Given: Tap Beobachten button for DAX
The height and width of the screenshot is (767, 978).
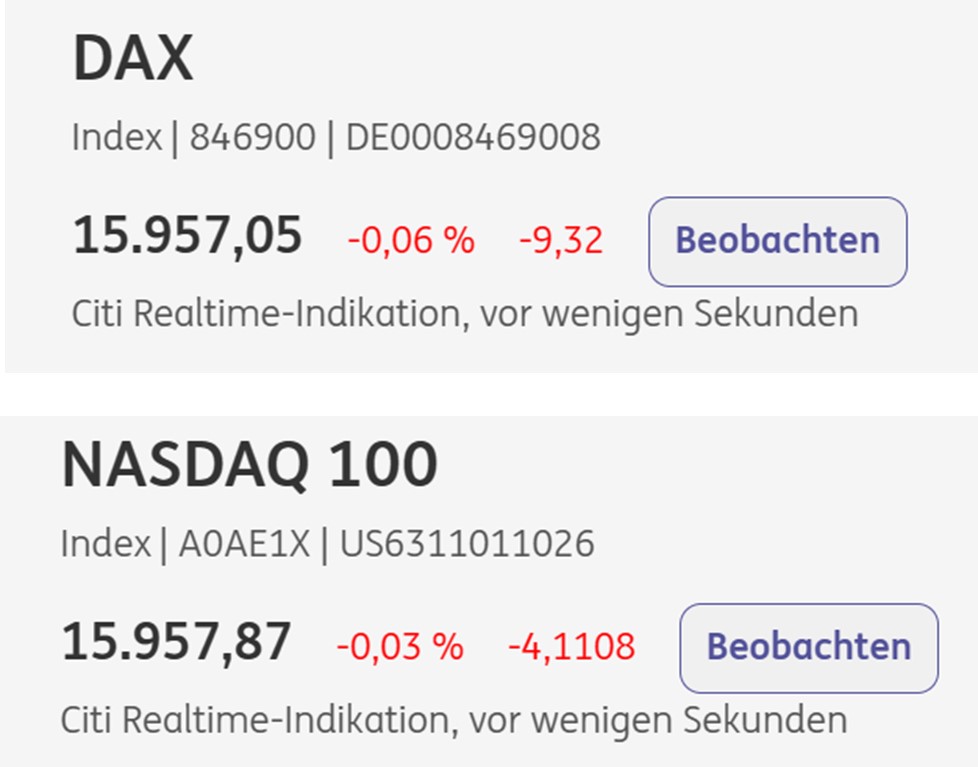Looking at the screenshot, I should tap(777, 241).
